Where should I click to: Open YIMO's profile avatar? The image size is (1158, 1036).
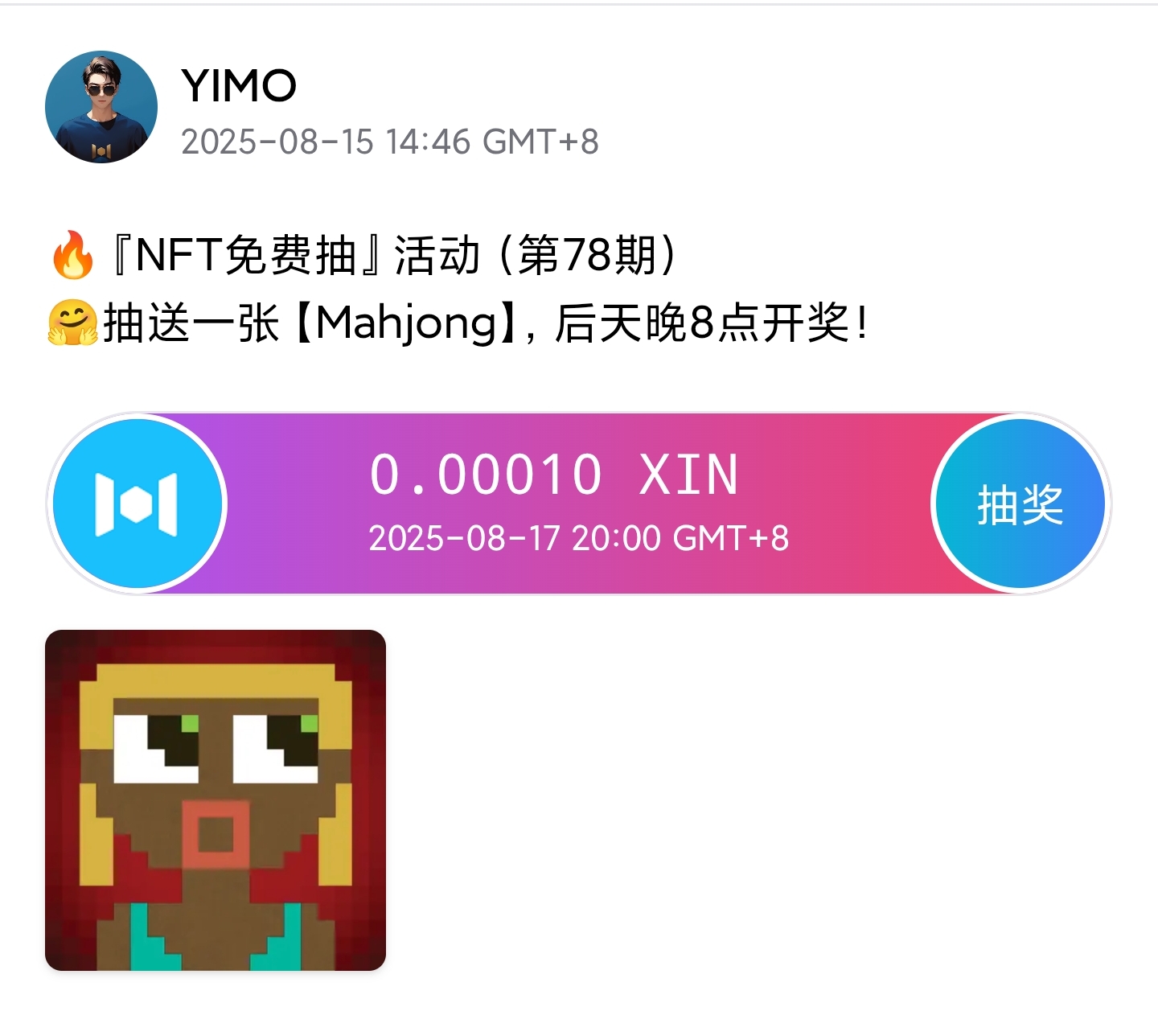coord(101,107)
